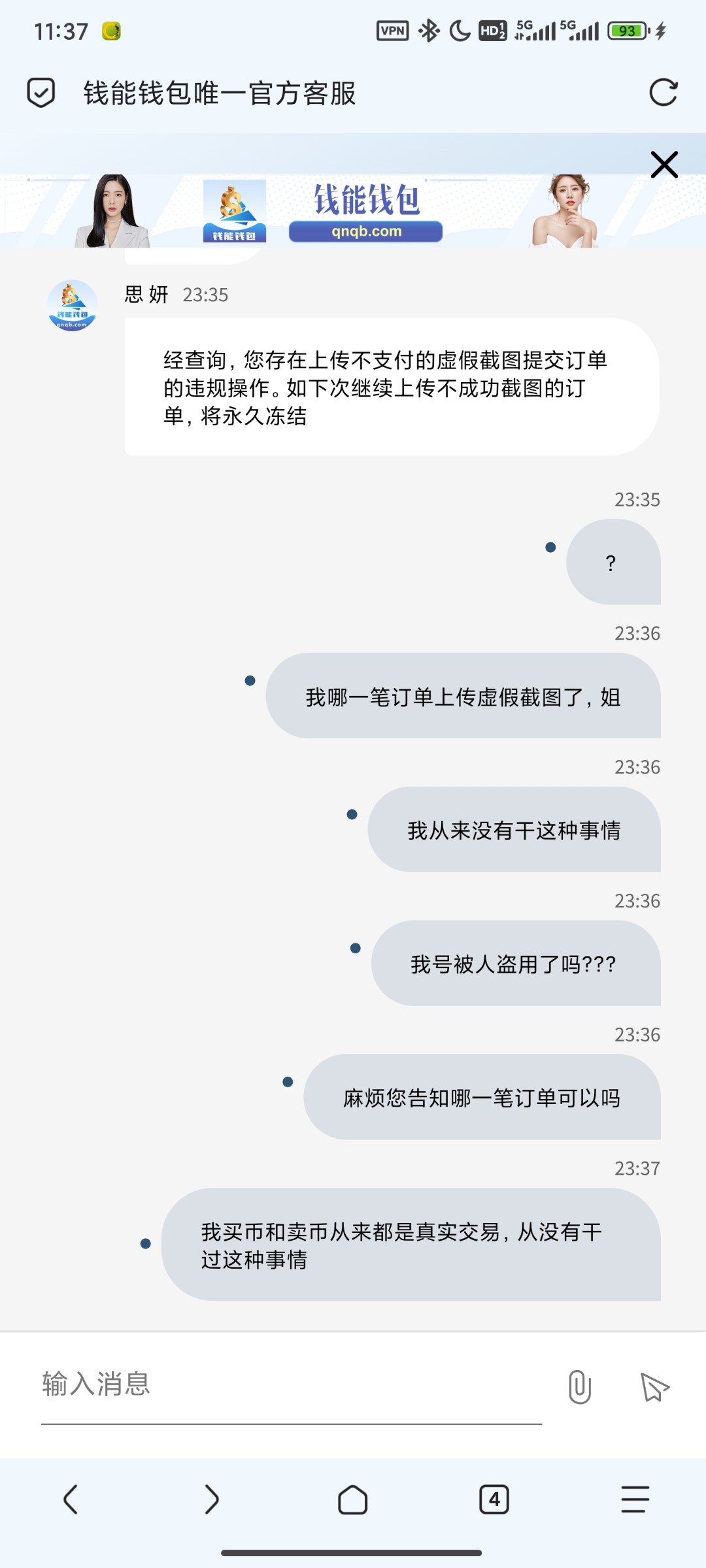
Task: Reload the page with the refresh icon
Action: [663, 93]
